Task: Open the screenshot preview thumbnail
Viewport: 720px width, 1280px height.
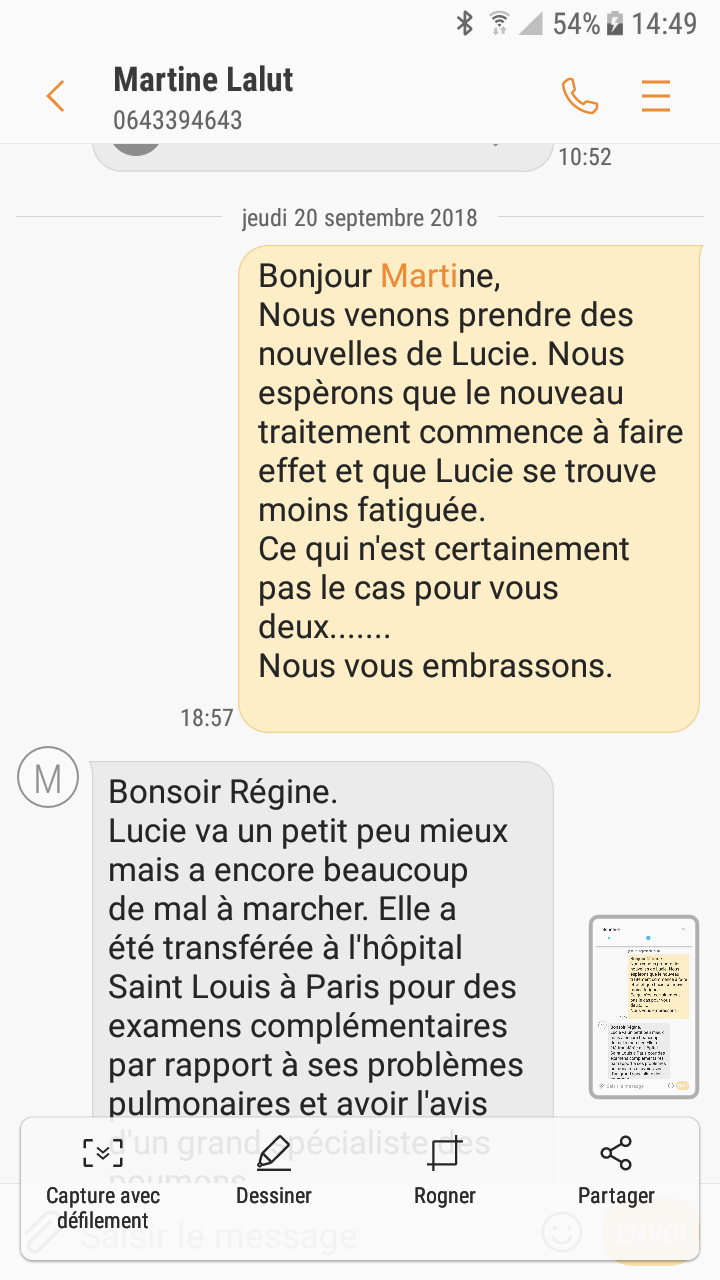Action: click(x=643, y=1006)
